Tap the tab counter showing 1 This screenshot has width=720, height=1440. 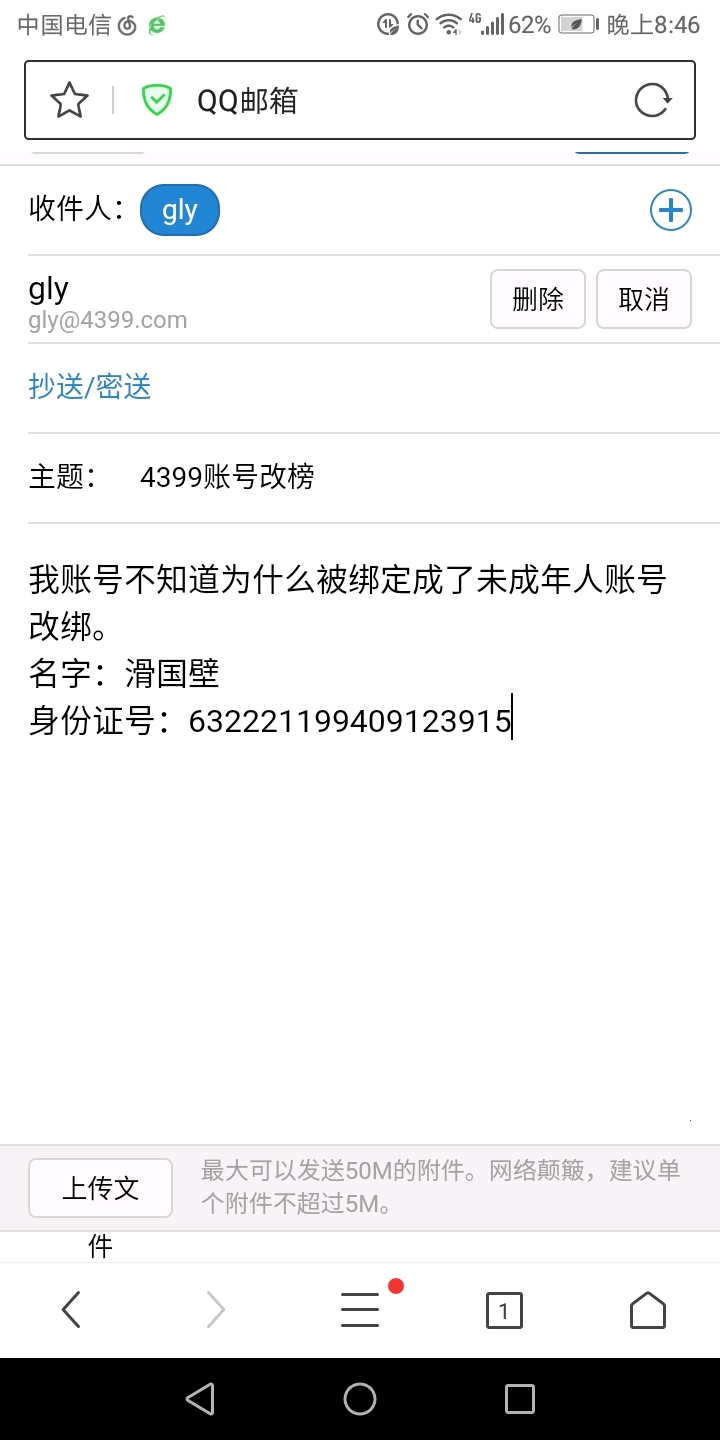pos(504,1309)
